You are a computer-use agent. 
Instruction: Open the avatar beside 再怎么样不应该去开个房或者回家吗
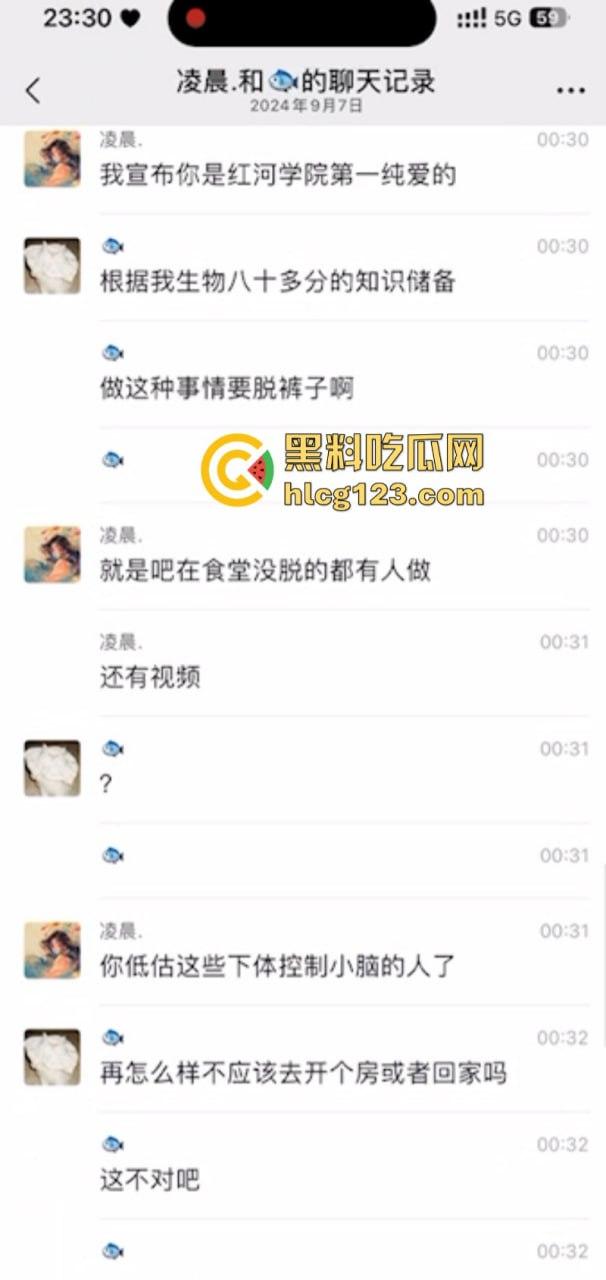coord(52,1057)
